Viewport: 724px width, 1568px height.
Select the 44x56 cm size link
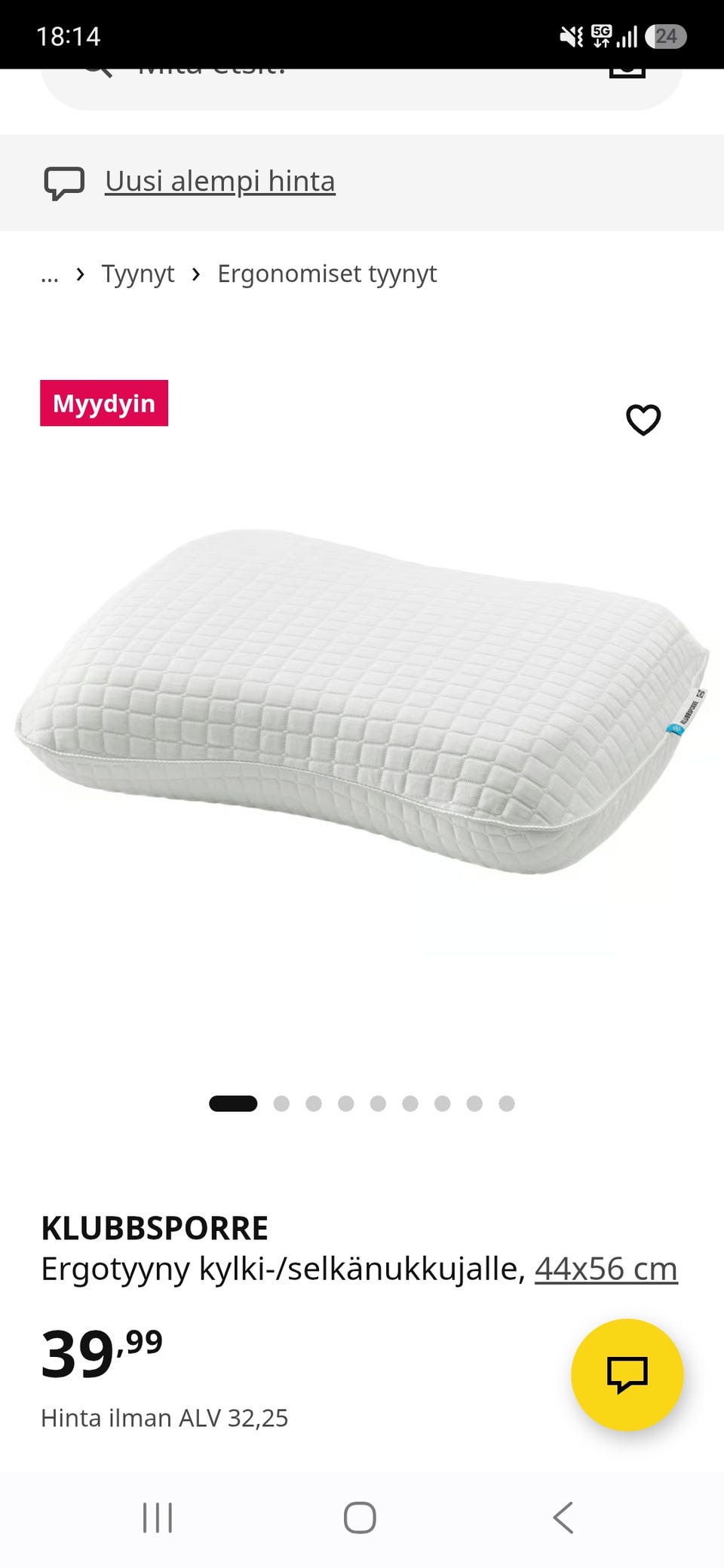coord(606,1269)
